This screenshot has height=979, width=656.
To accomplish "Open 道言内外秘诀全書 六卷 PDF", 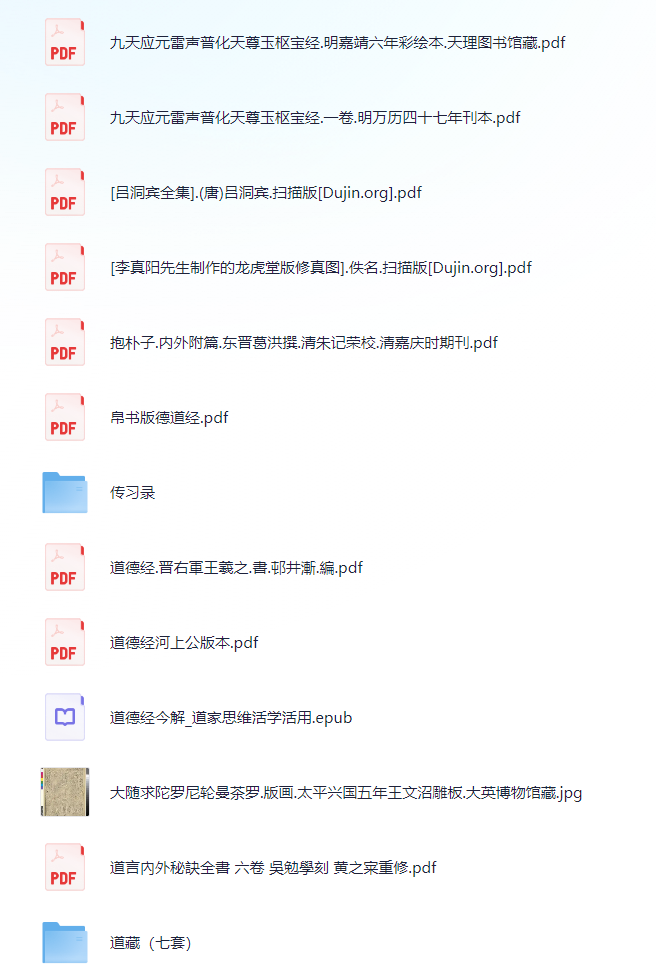I will point(273,868).
